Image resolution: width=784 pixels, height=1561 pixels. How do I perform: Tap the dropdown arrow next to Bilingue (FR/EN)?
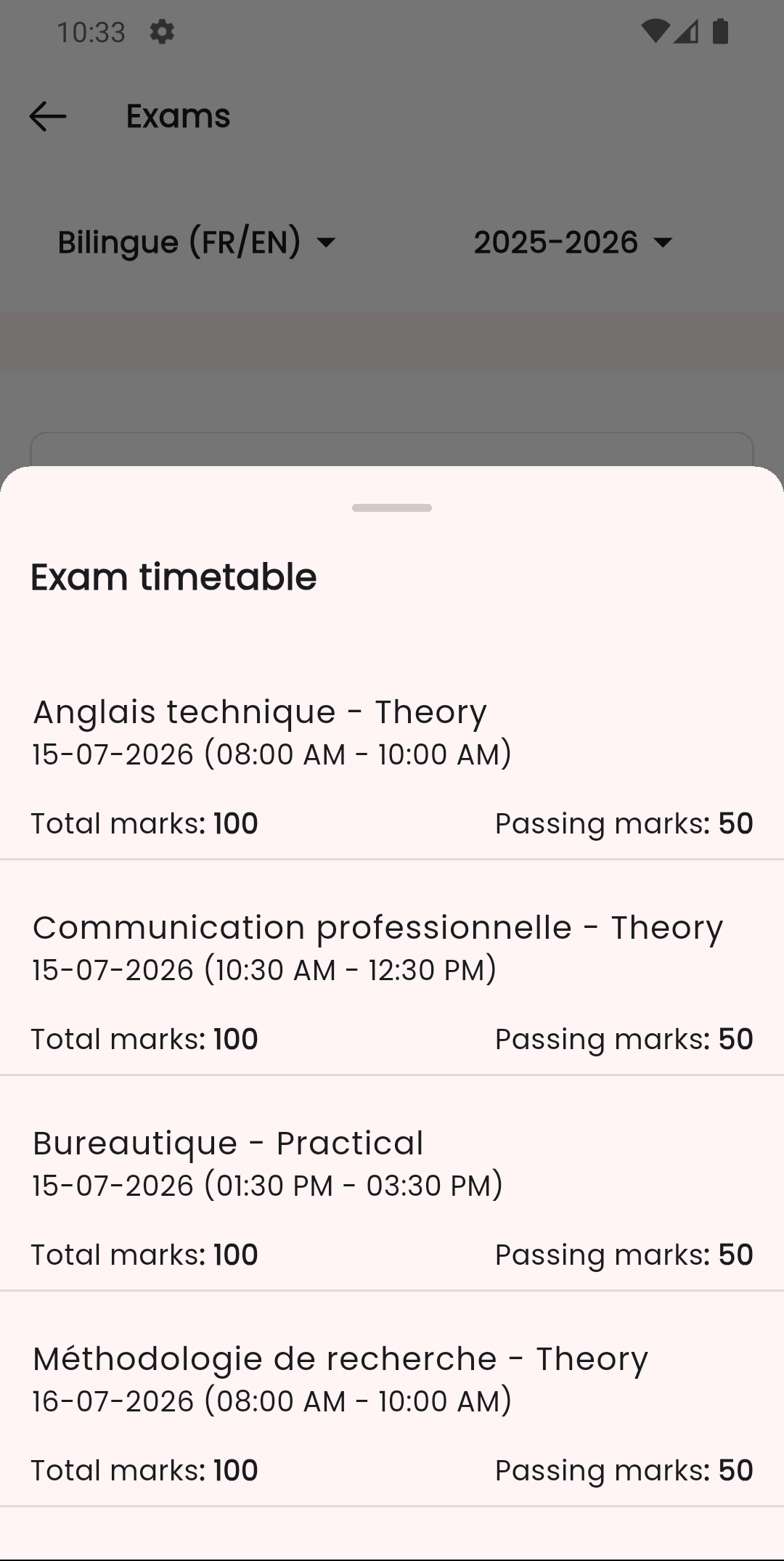326,242
